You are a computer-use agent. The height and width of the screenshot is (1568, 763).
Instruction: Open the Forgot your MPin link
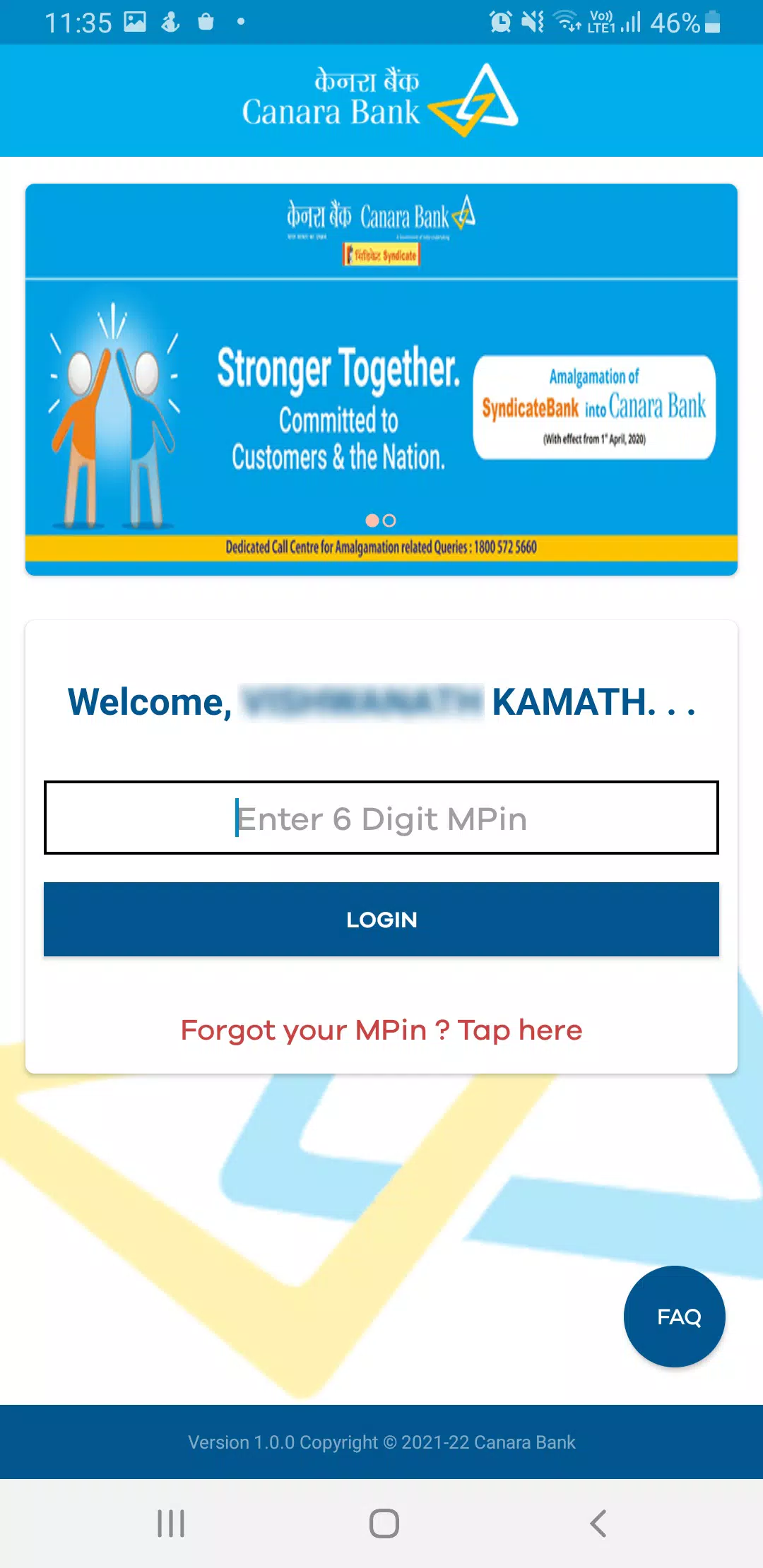(x=381, y=1031)
